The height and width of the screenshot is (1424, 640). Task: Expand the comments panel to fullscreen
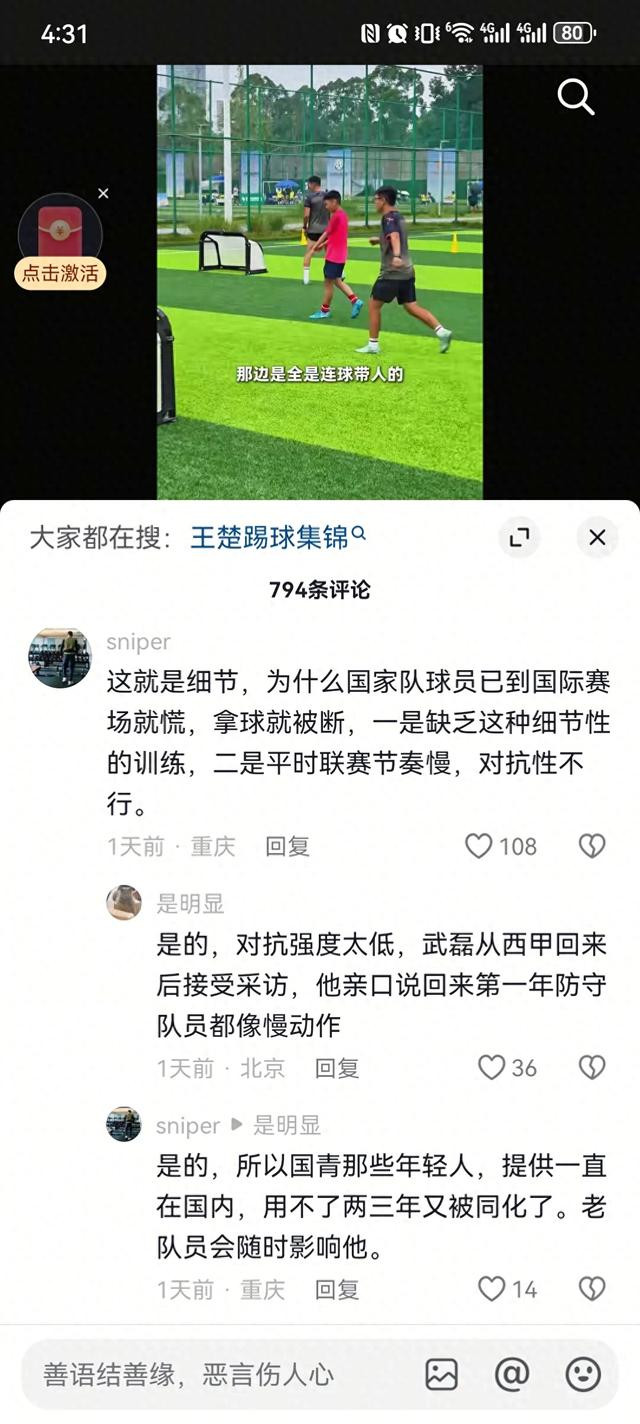(x=519, y=538)
